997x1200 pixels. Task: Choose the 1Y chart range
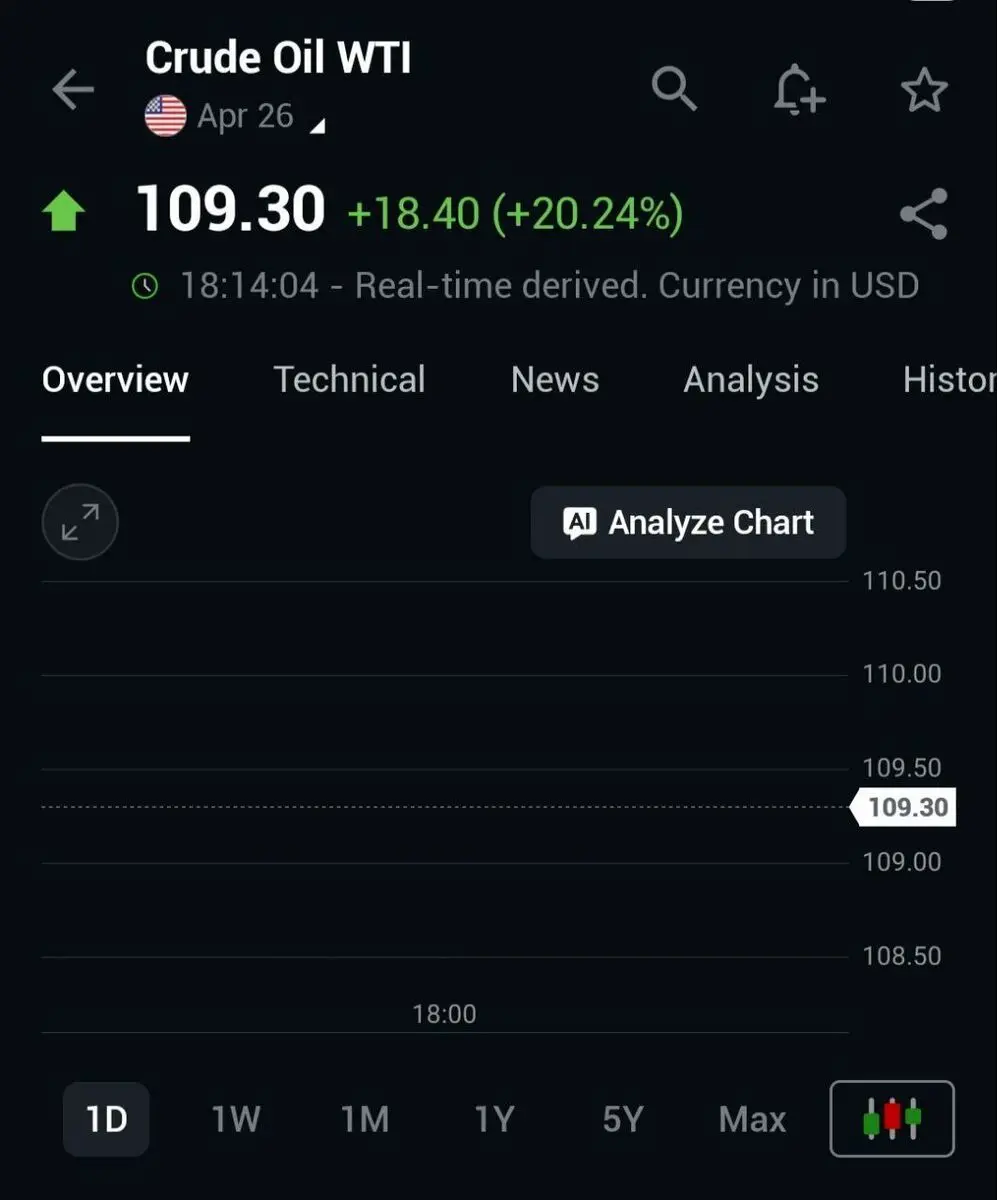click(493, 1119)
